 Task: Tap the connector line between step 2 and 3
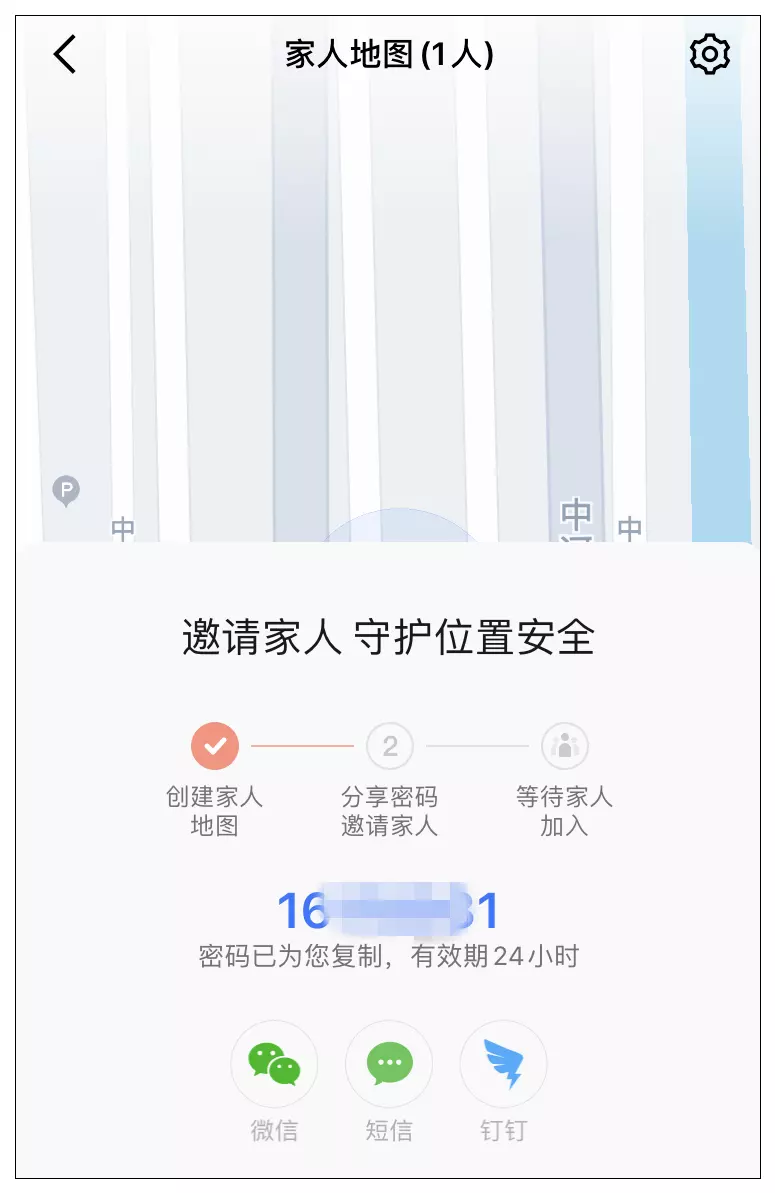[477, 745]
